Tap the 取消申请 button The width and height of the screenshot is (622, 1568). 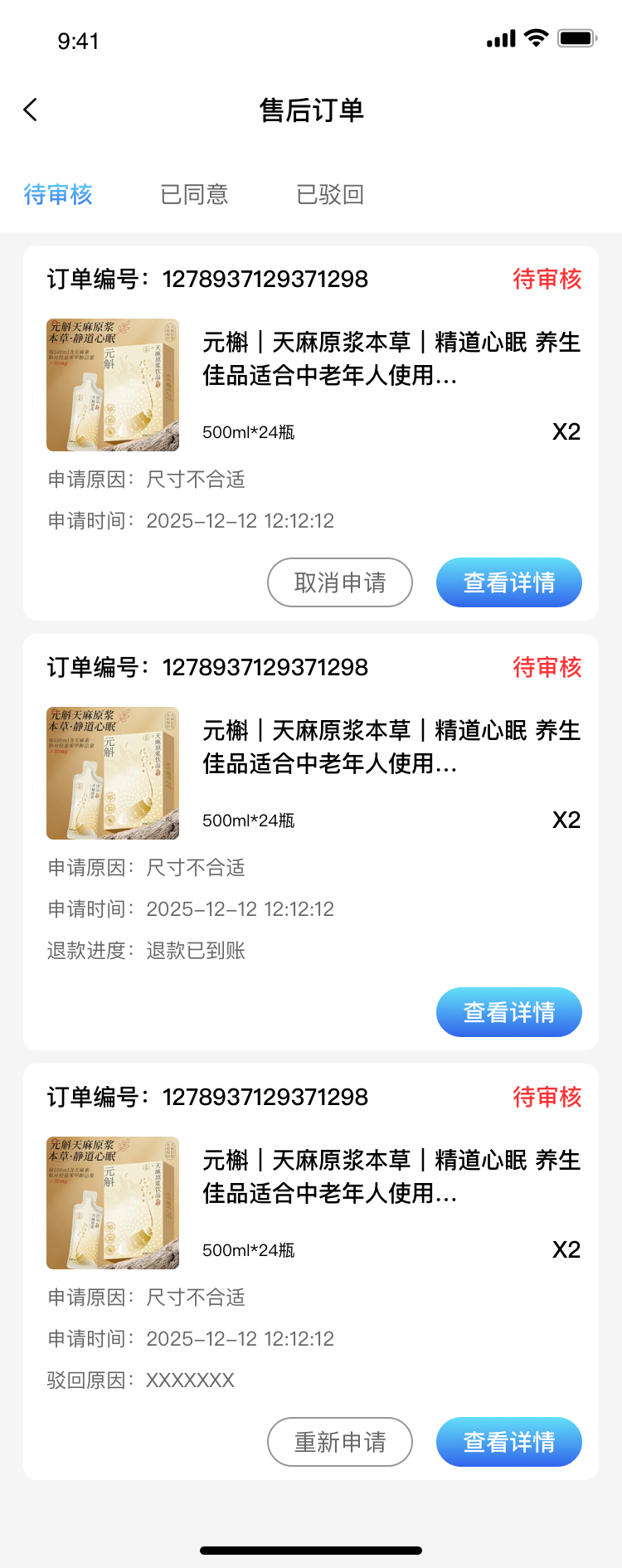(x=340, y=582)
